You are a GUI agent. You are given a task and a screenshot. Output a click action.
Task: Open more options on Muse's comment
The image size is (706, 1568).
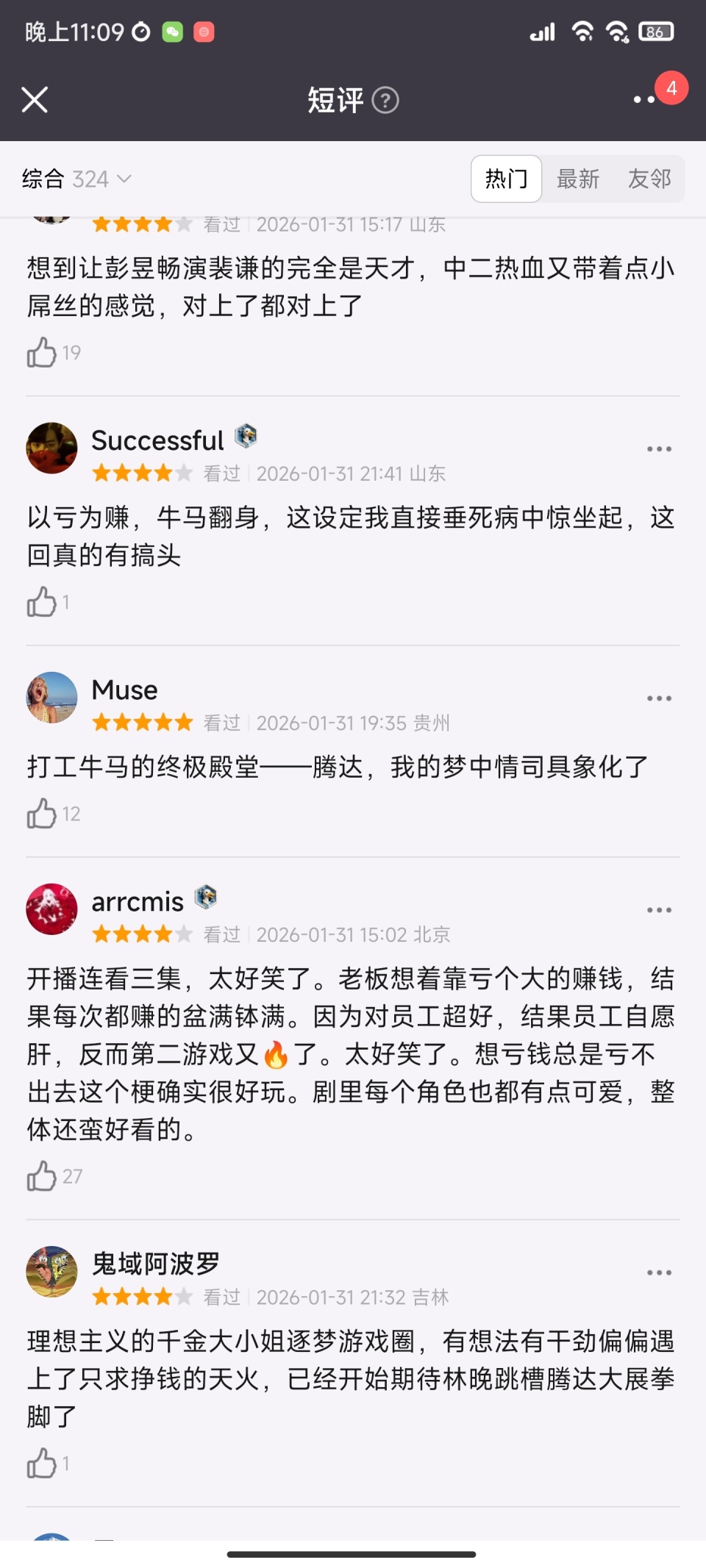[660, 698]
